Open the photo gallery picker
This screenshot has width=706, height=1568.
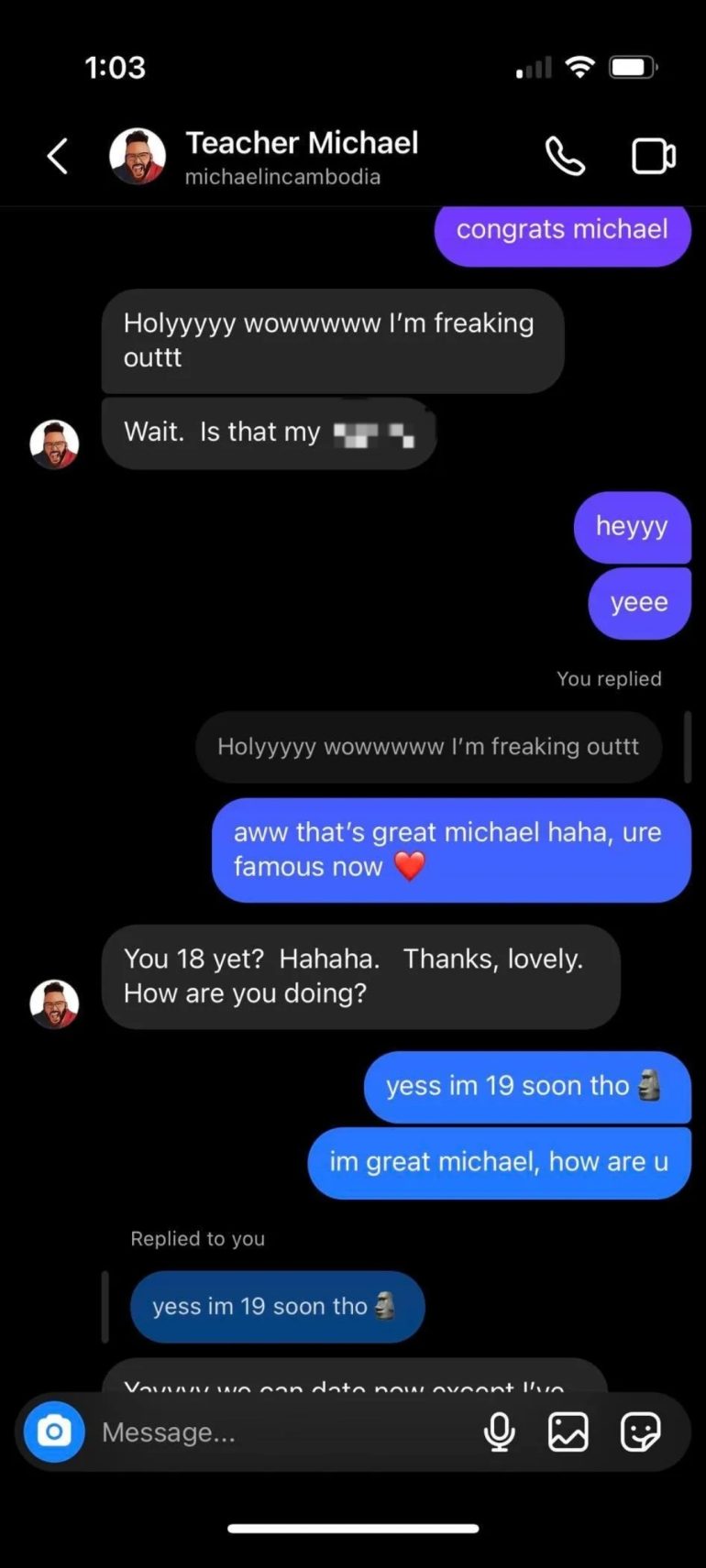pos(568,1431)
